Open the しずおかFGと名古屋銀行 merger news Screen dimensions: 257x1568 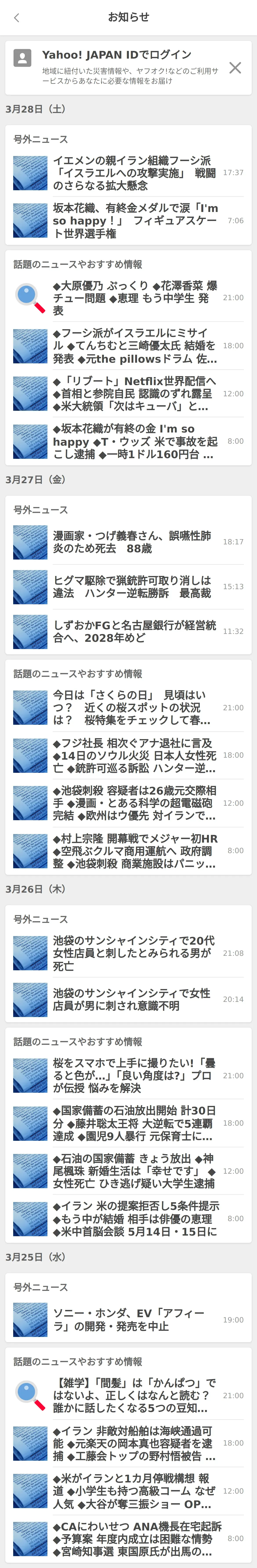(x=134, y=631)
